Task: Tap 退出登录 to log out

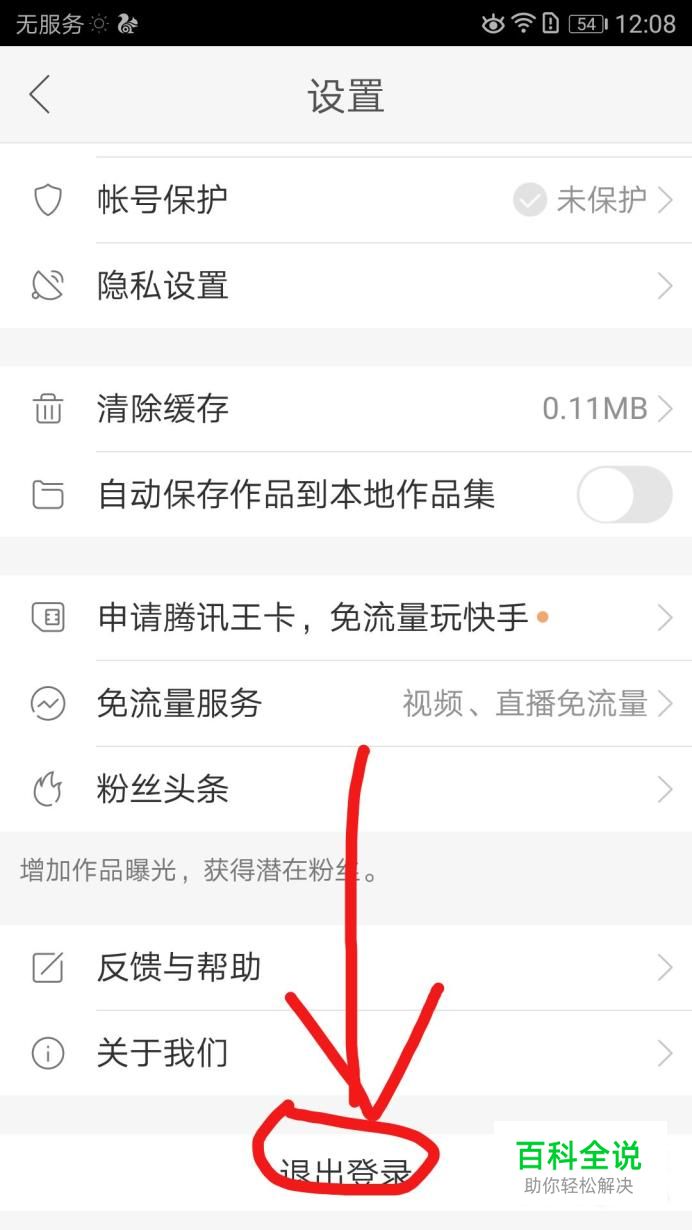Action: (x=346, y=1170)
